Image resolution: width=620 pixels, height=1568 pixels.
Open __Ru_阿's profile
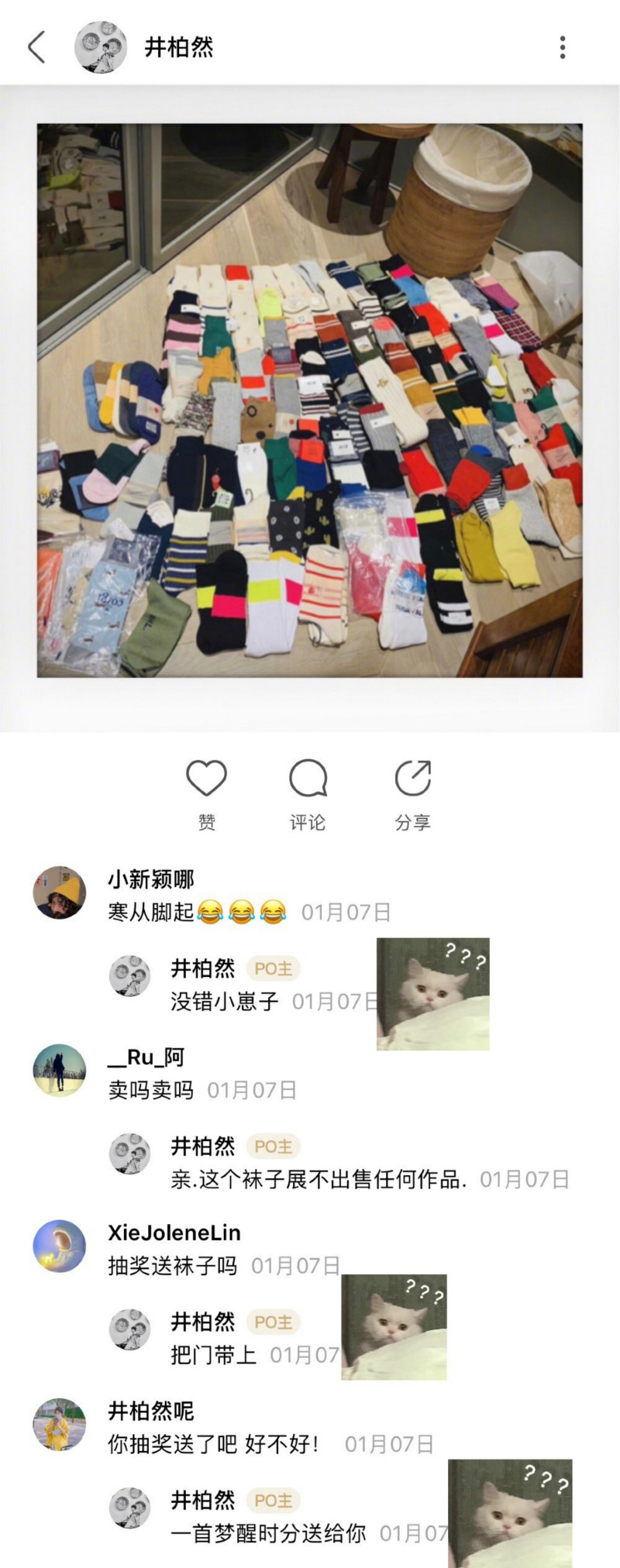click(59, 1071)
